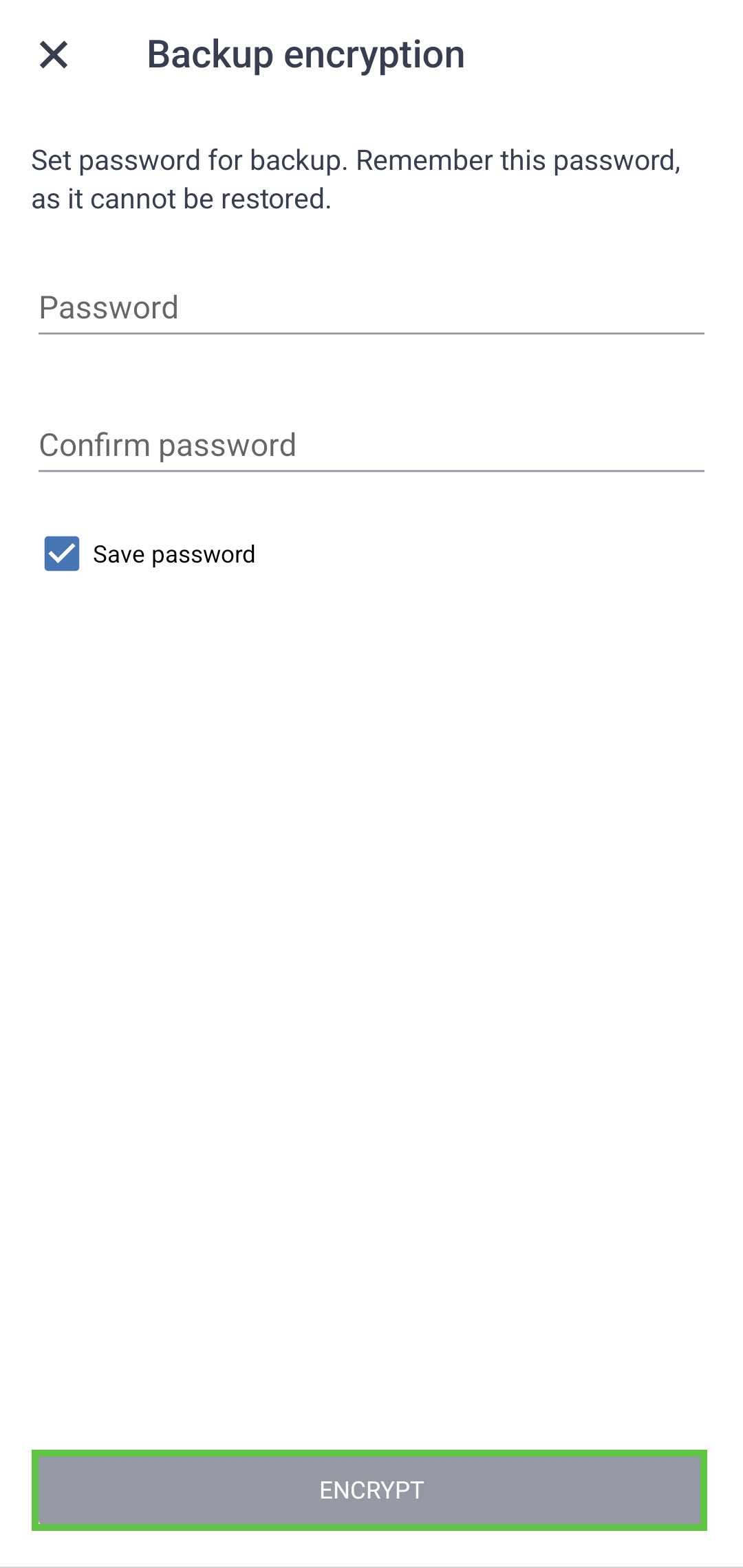Screen dimensions: 743x1568
Task: Tap the ENCRYPT button
Action: 370,1490
